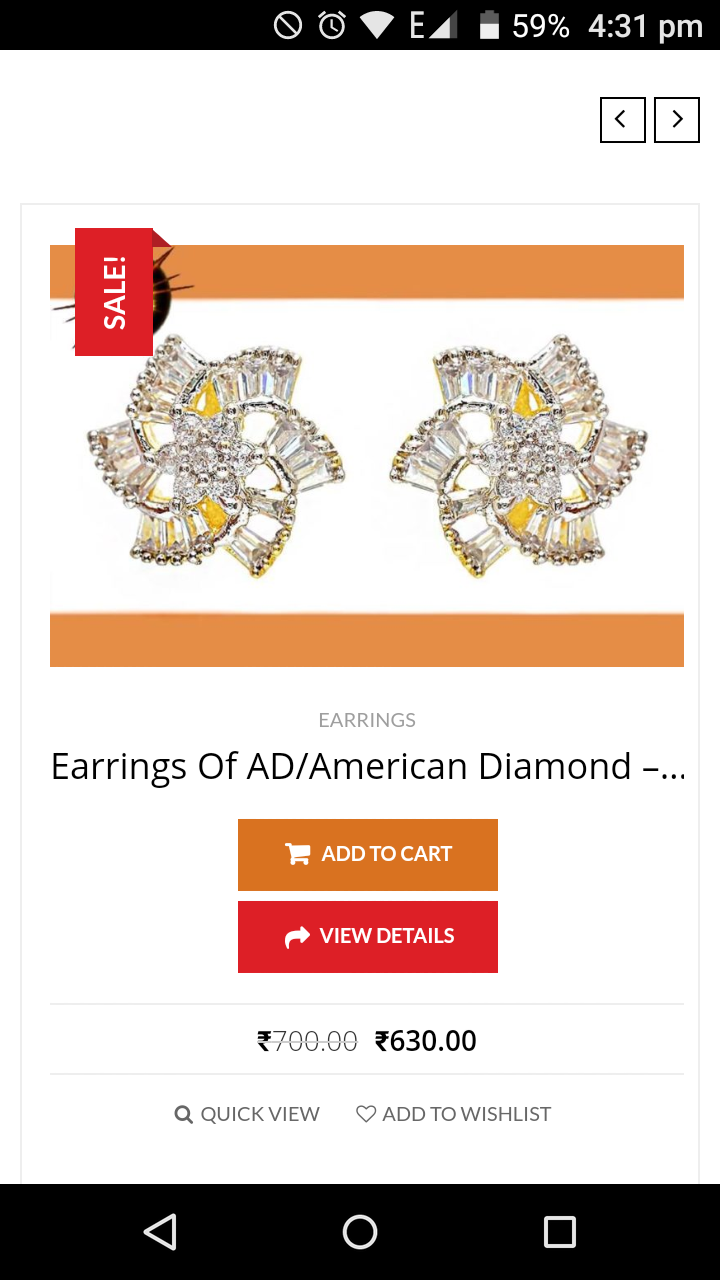
Task: Open the earrings product image
Action: (x=367, y=455)
